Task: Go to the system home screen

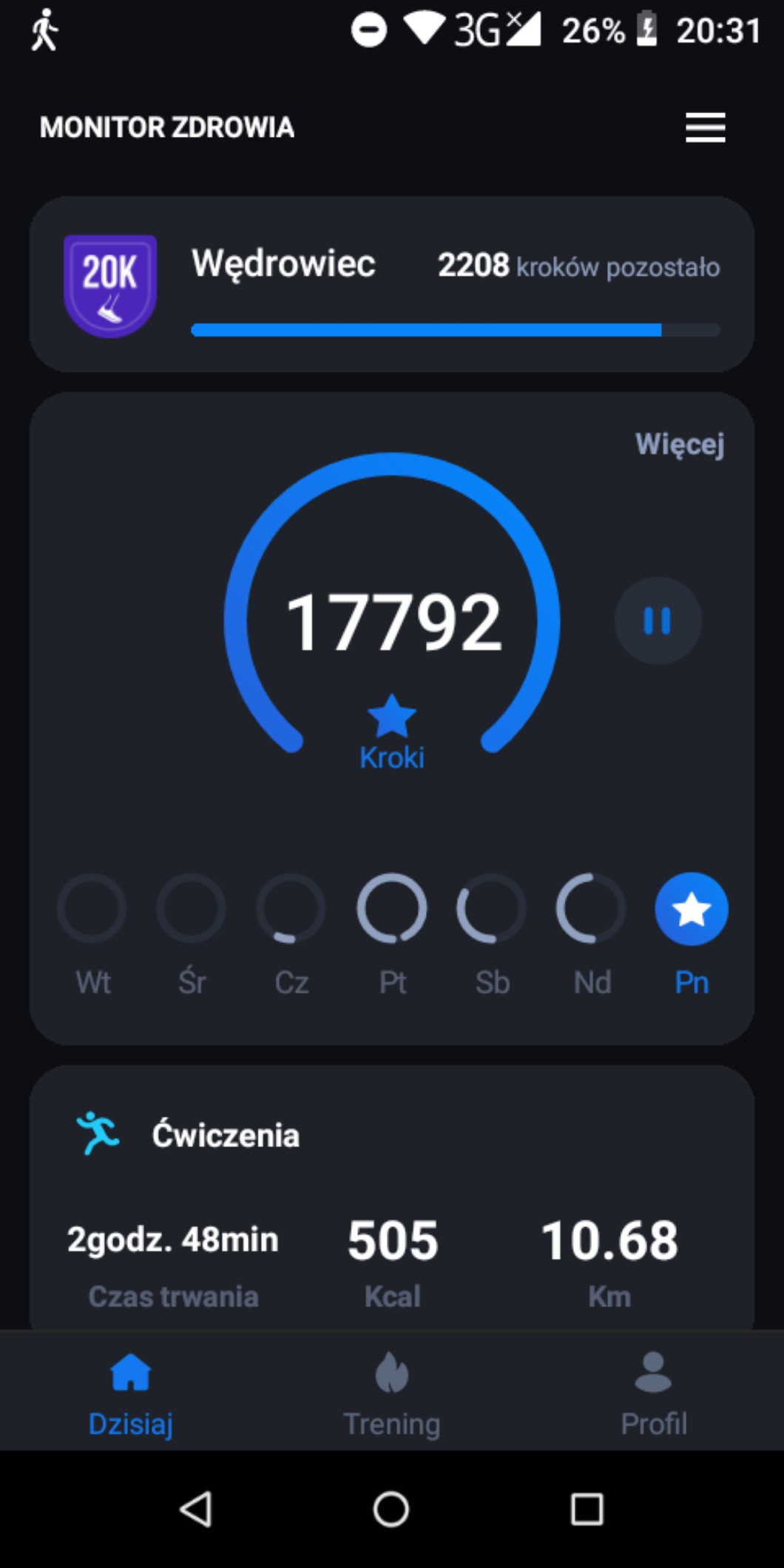Action: coord(391,1509)
